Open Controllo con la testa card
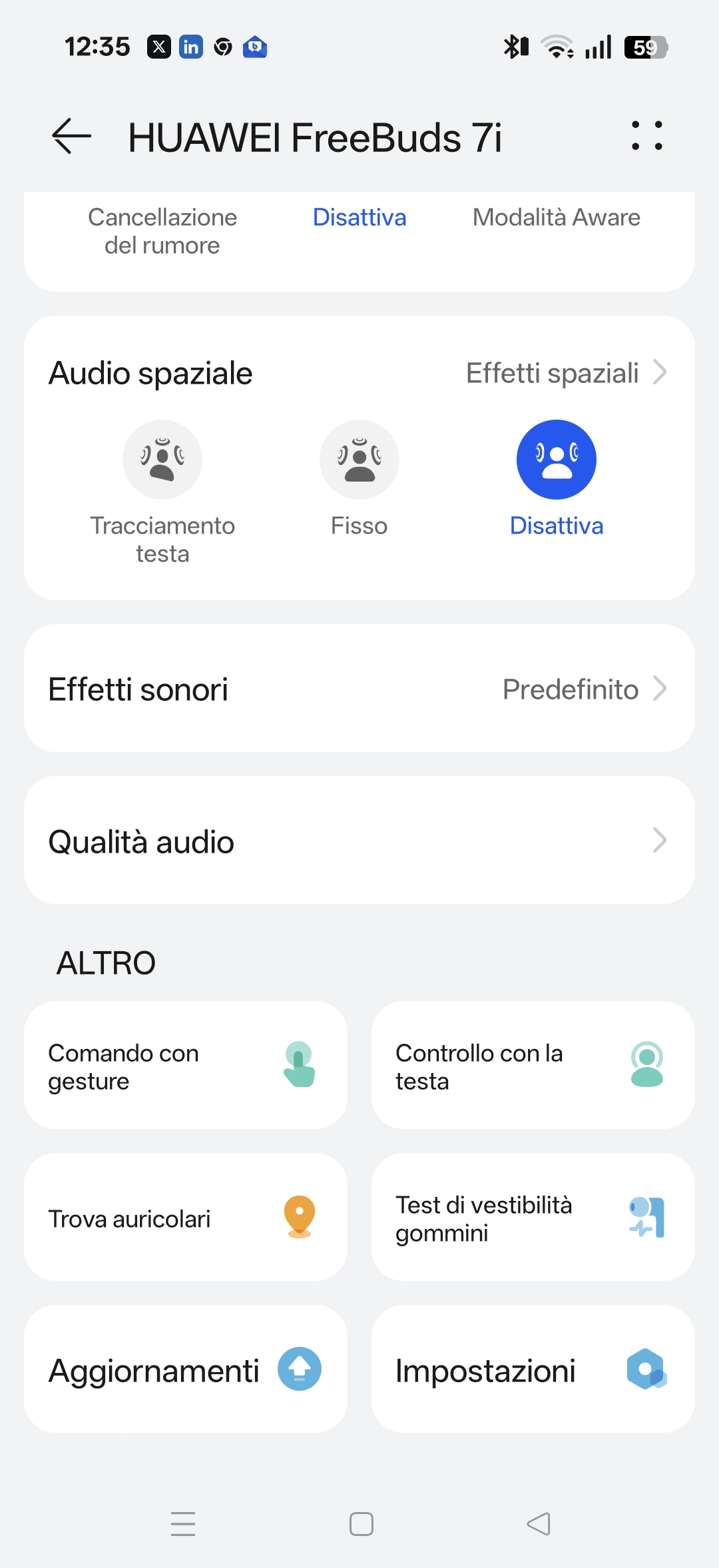The image size is (719, 1568). (x=533, y=1065)
